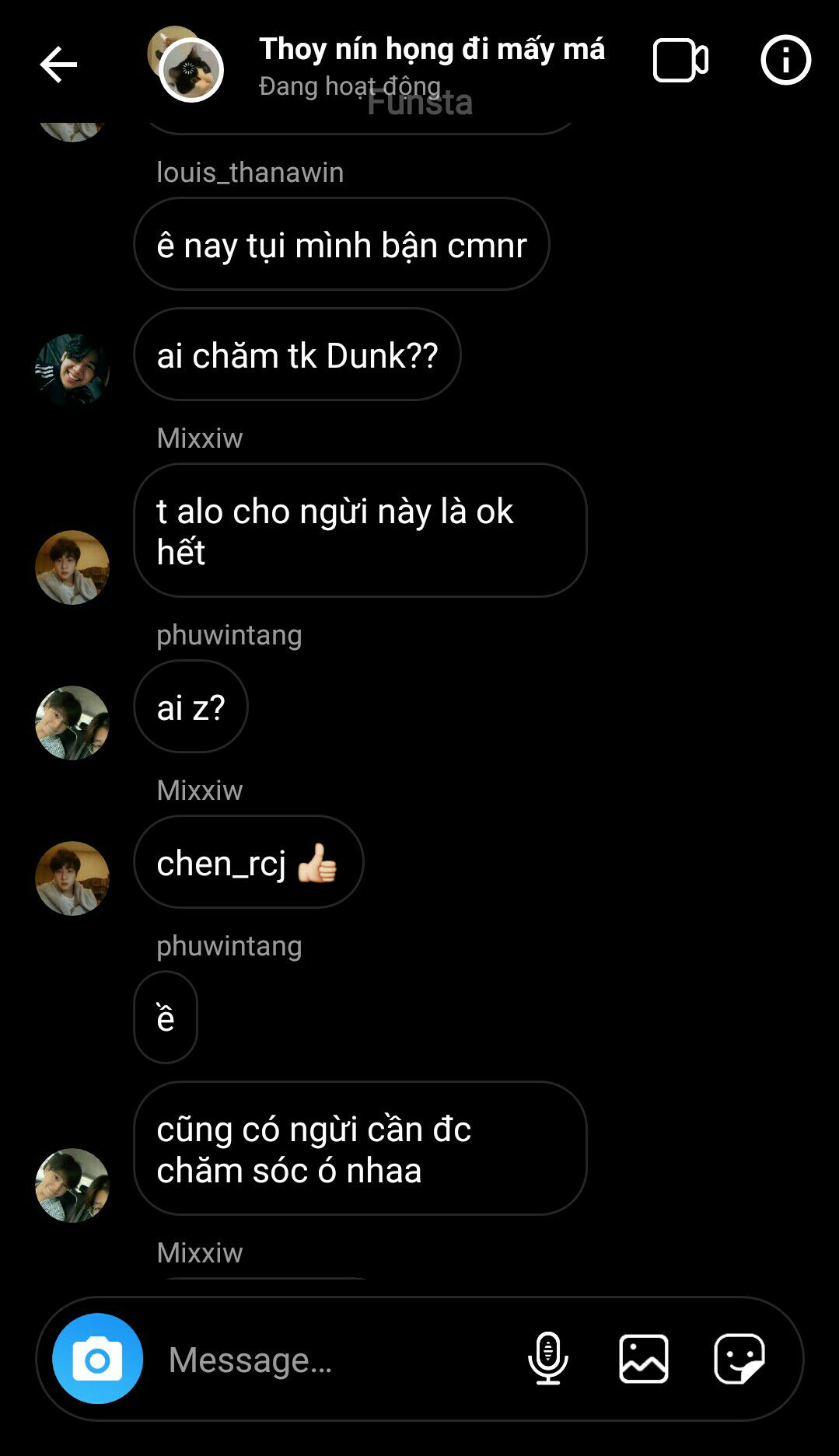Open phuwintang's avatar beside 'ai z?'
The image size is (839, 1456).
(72, 722)
